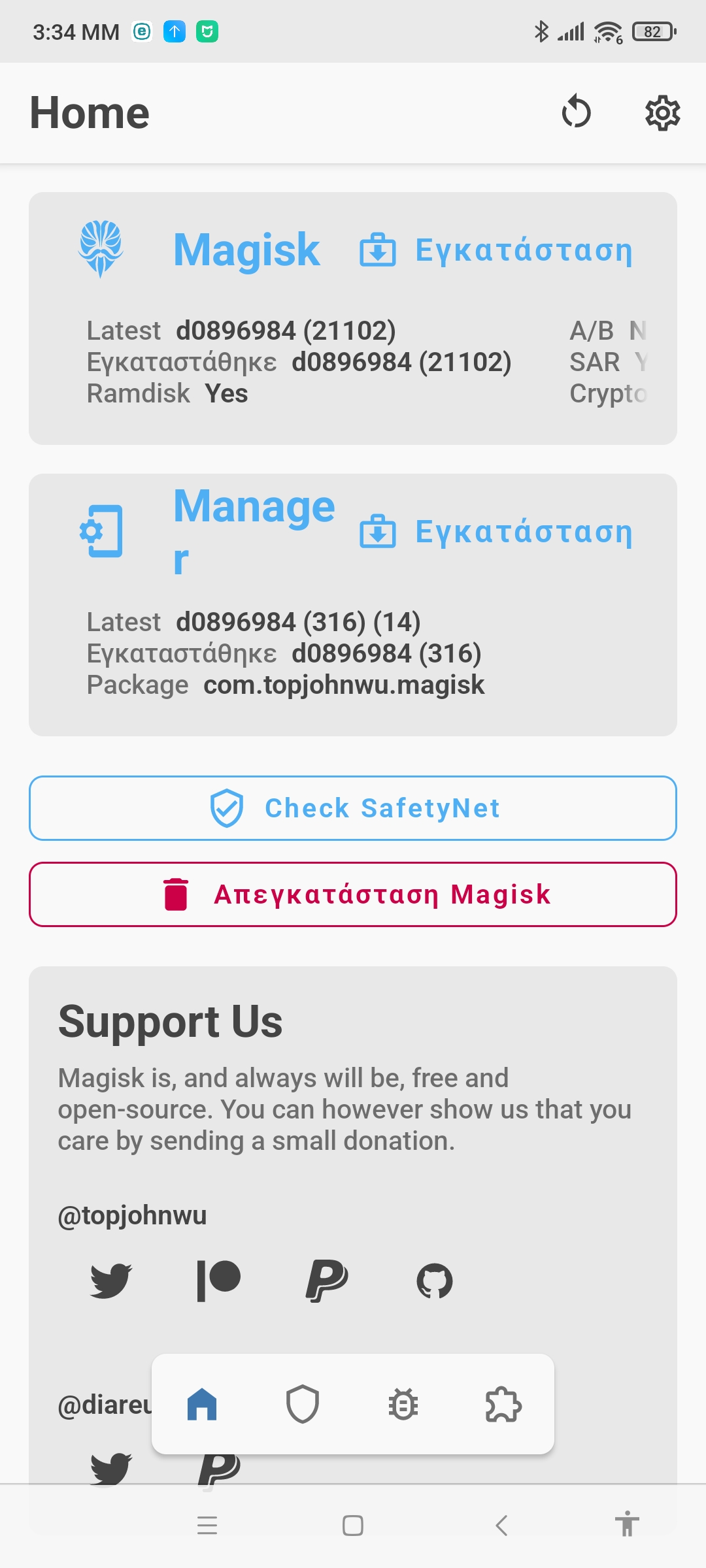706x1568 pixels.
Task: Switch to the Home tab
Action: (202, 1404)
